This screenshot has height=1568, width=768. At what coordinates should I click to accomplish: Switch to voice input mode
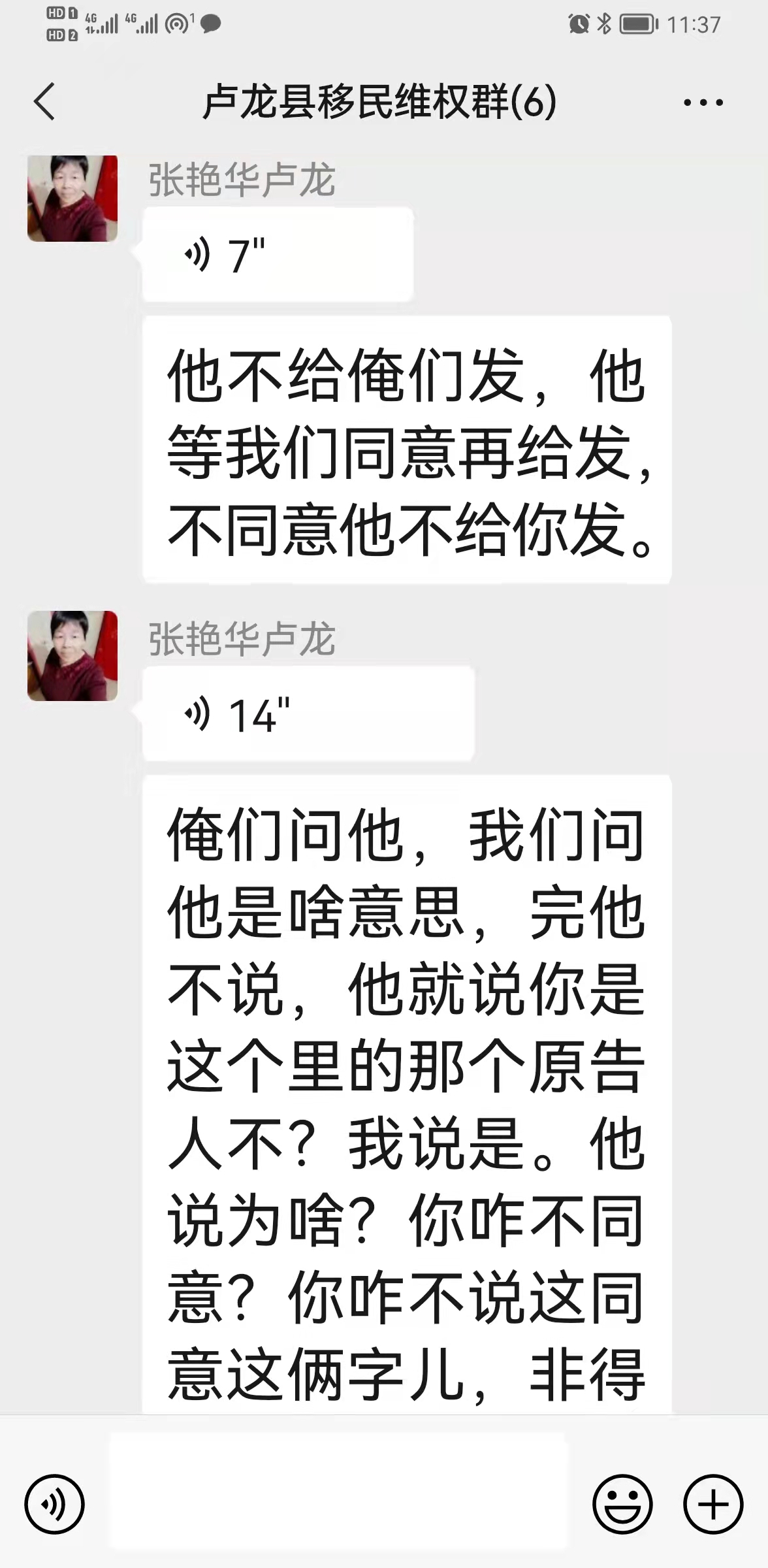click(x=54, y=1504)
